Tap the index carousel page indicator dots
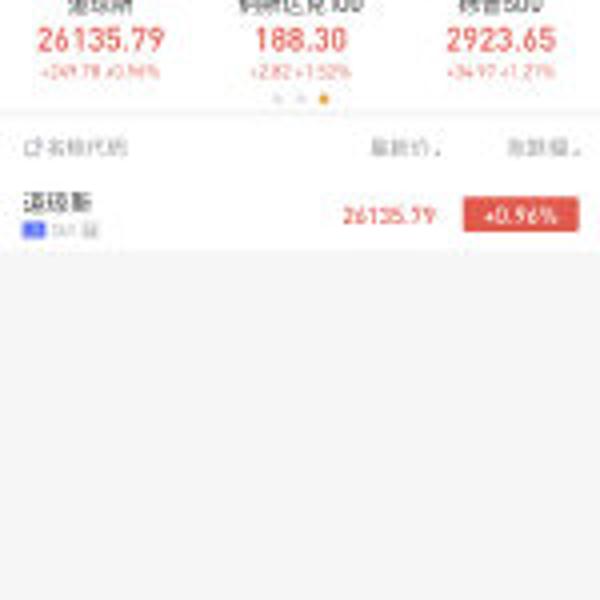The image size is (600, 600). pos(300,99)
